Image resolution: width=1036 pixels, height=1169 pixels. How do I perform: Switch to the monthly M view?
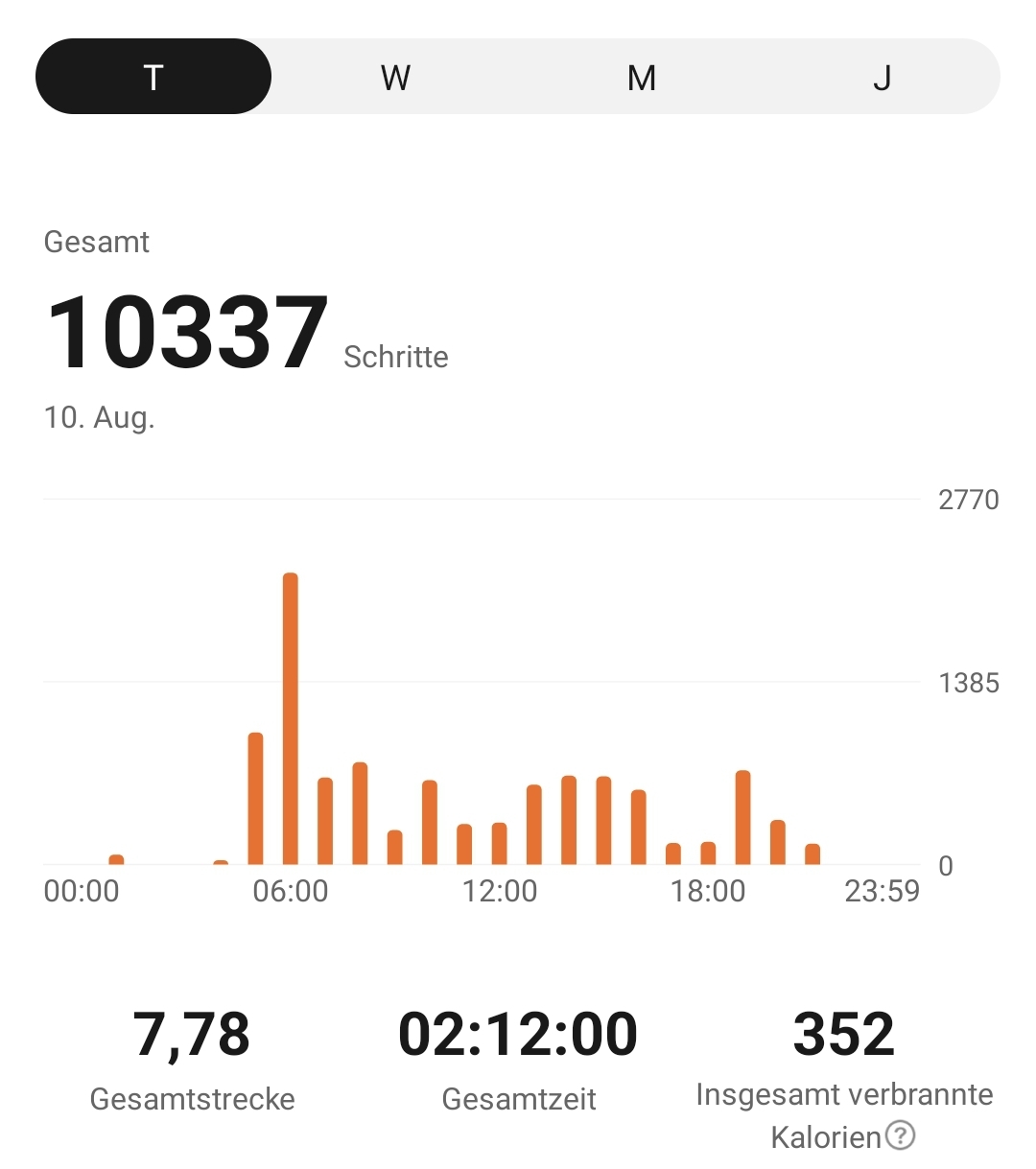(x=641, y=77)
